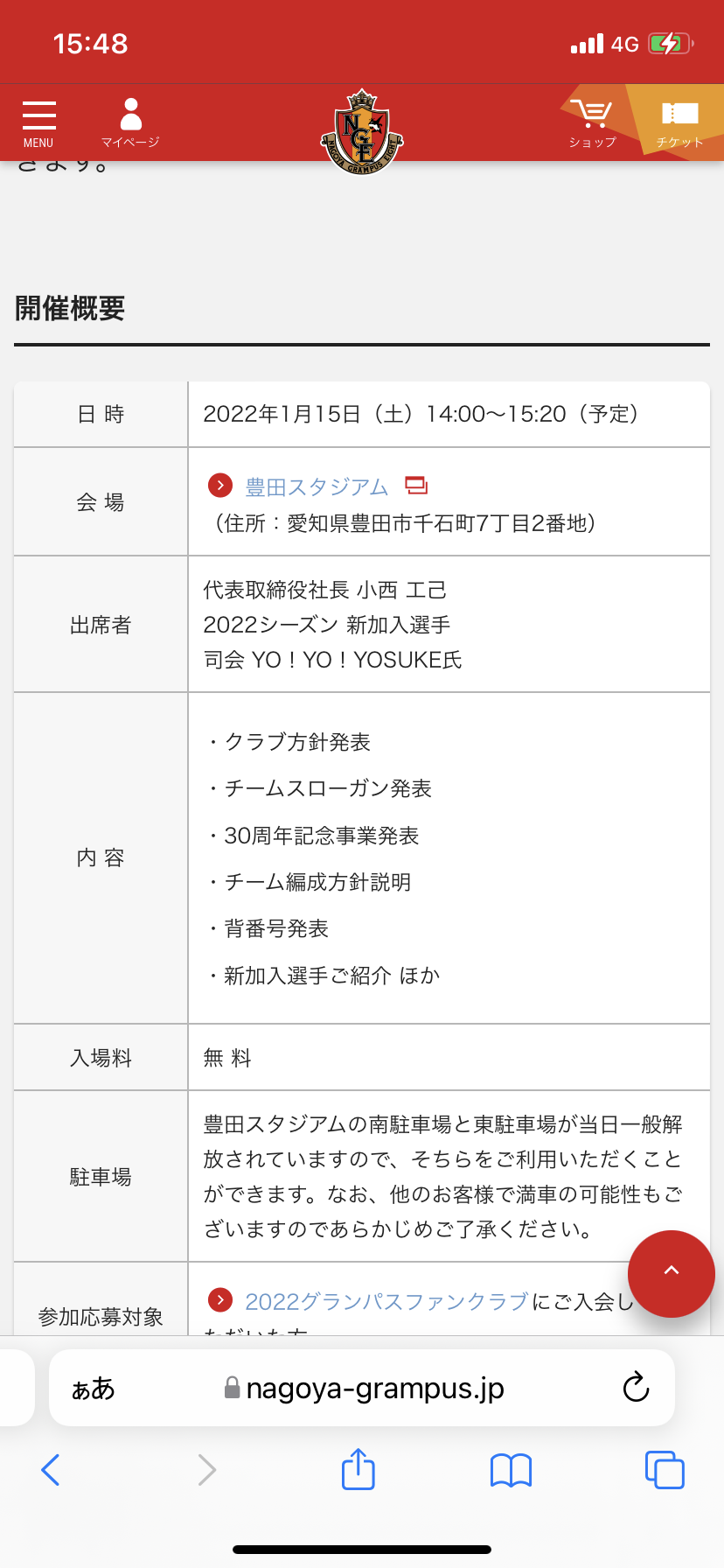Screen dimensions: 724x1568
Task: Open the チケット page
Action: point(679,123)
